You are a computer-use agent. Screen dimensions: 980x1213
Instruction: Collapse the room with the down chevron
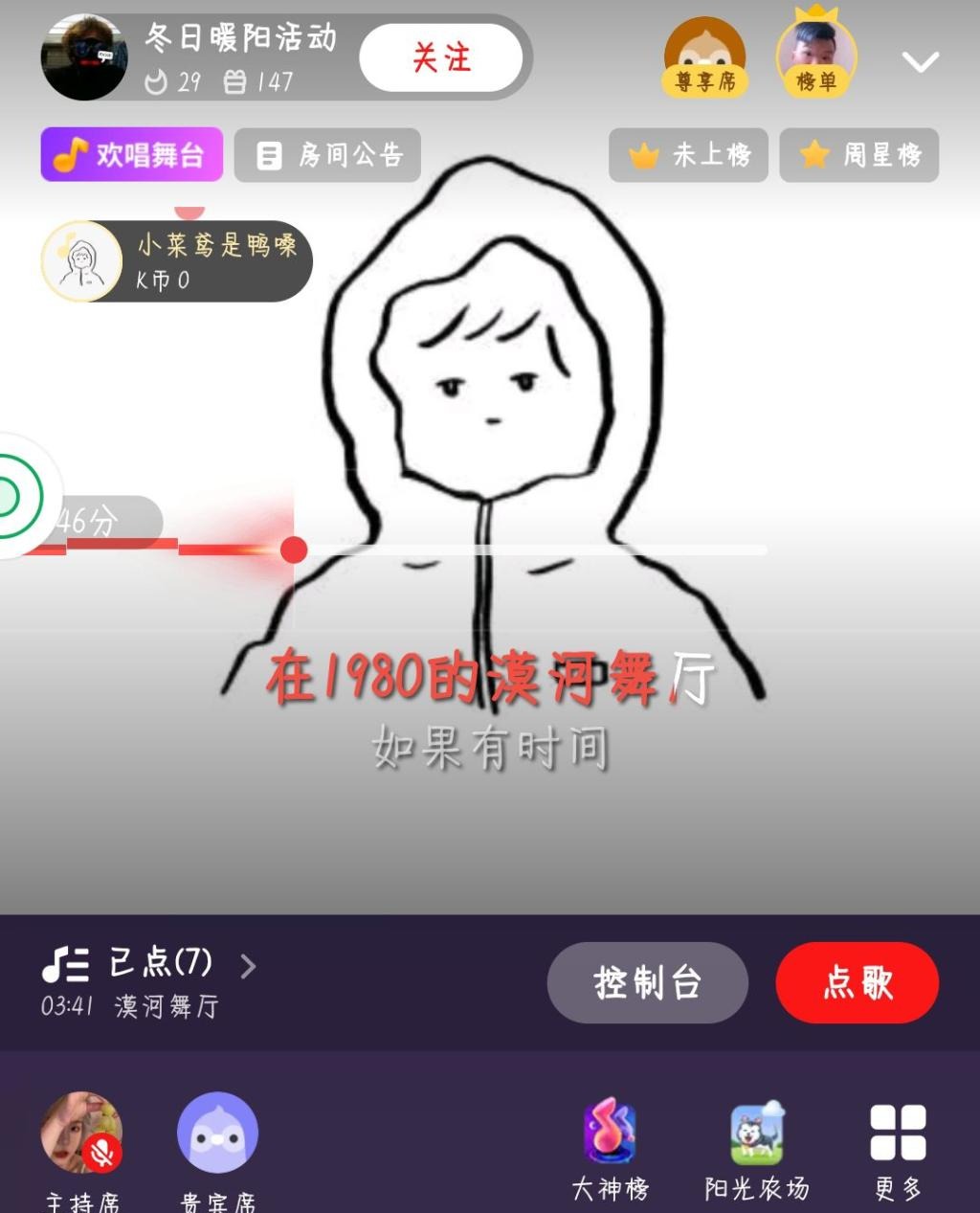pyautogui.click(x=920, y=62)
